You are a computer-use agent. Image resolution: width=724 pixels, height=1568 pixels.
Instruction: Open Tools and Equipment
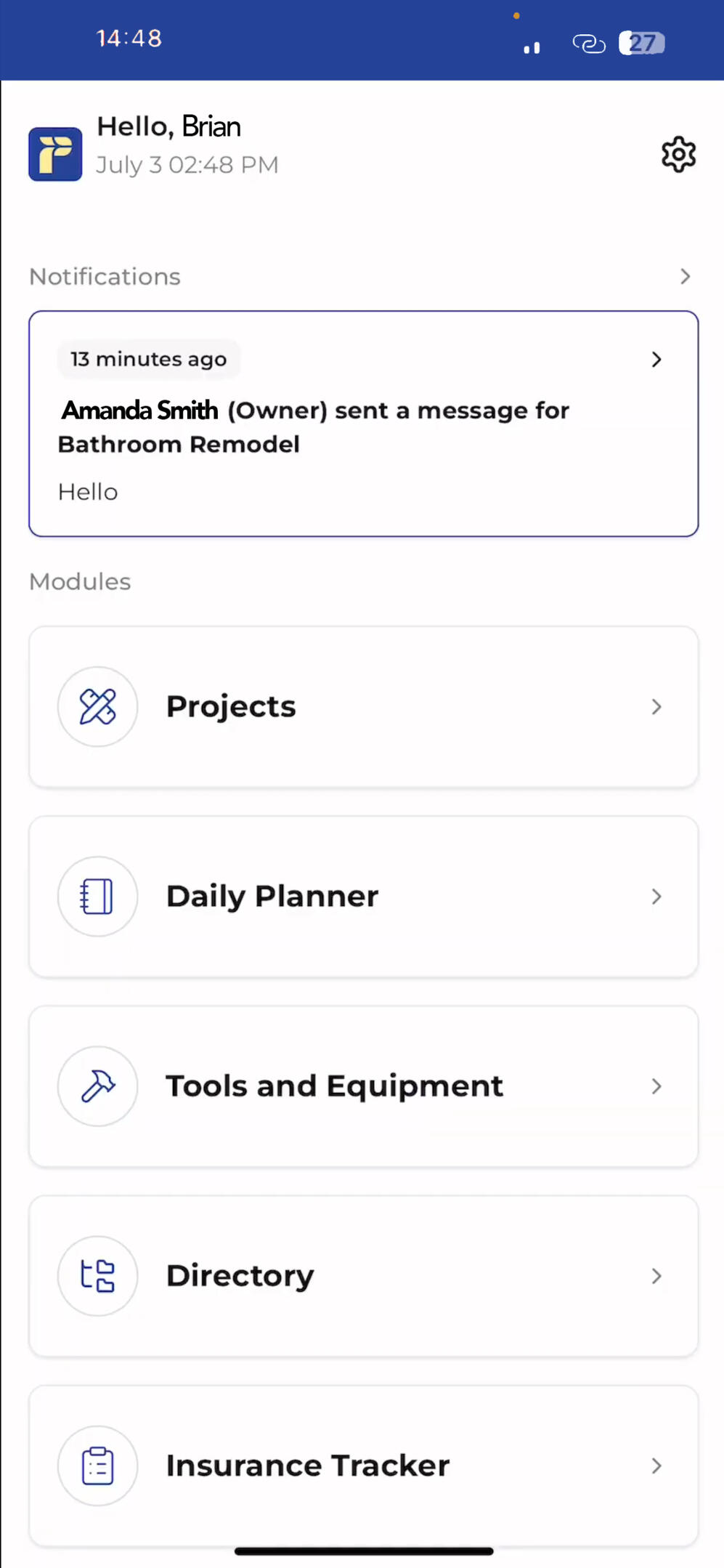(x=363, y=1086)
